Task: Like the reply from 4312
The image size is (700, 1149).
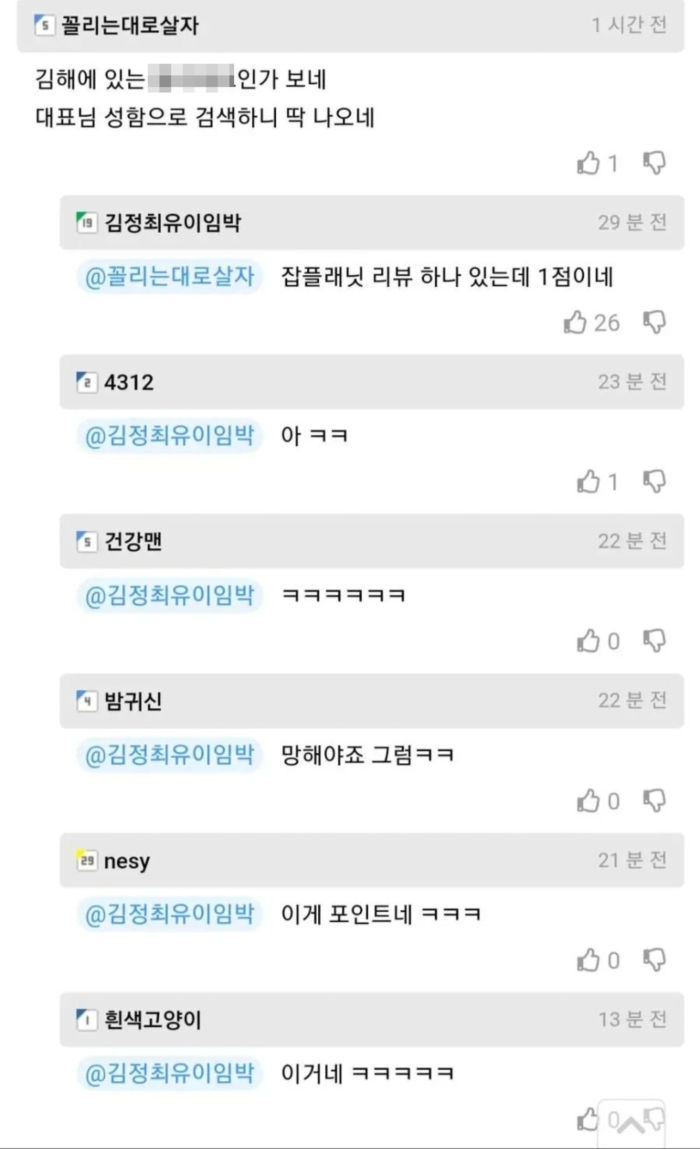Action: [x=588, y=482]
